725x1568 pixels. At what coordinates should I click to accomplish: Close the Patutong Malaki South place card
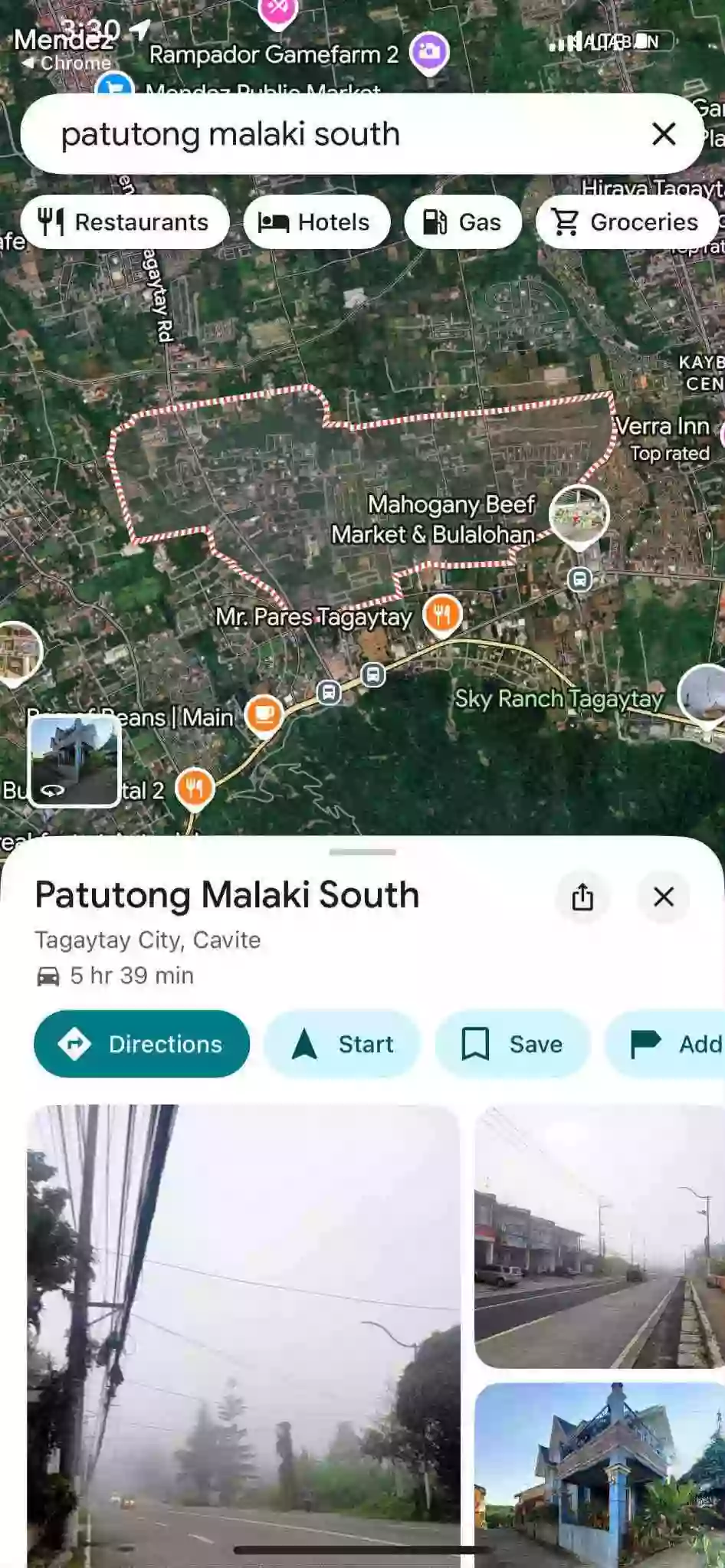tap(664, 897)
